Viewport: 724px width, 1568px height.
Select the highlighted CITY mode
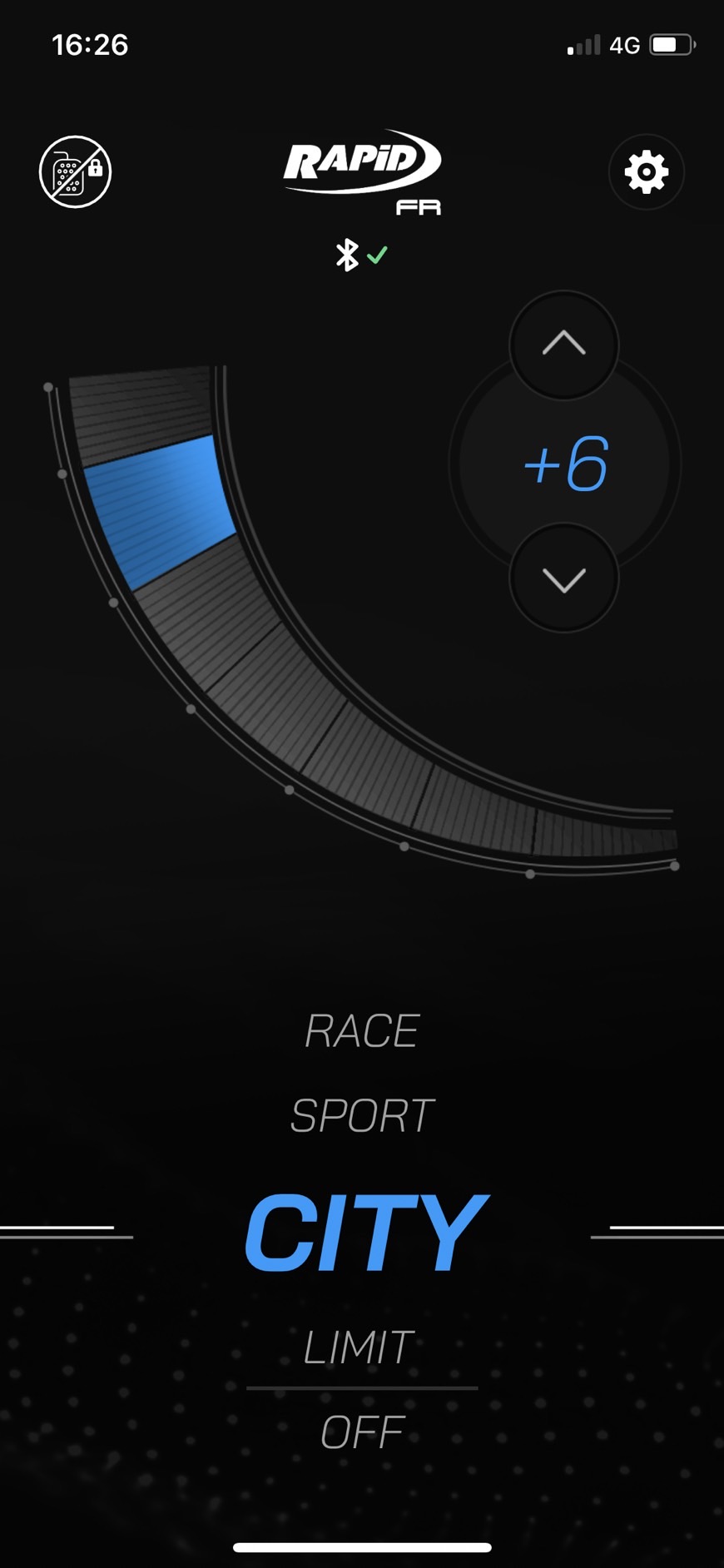[364, 1233]
